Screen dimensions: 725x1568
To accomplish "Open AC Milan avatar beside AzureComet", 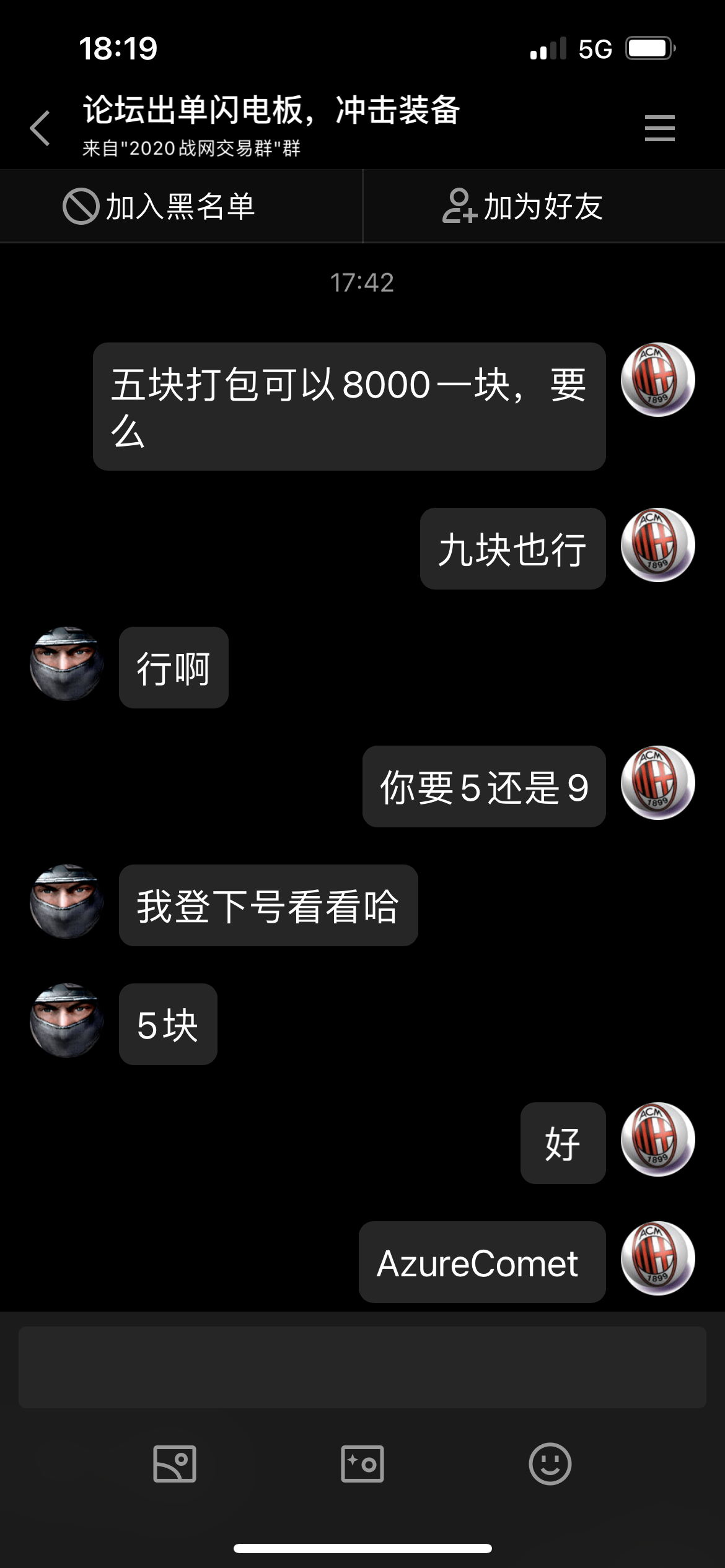I will (x=657, y=1258).
